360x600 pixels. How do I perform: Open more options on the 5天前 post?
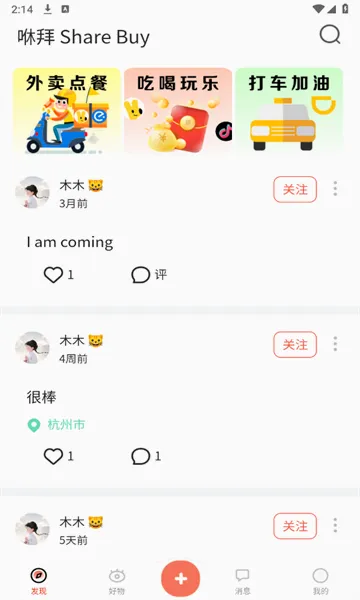335,525
